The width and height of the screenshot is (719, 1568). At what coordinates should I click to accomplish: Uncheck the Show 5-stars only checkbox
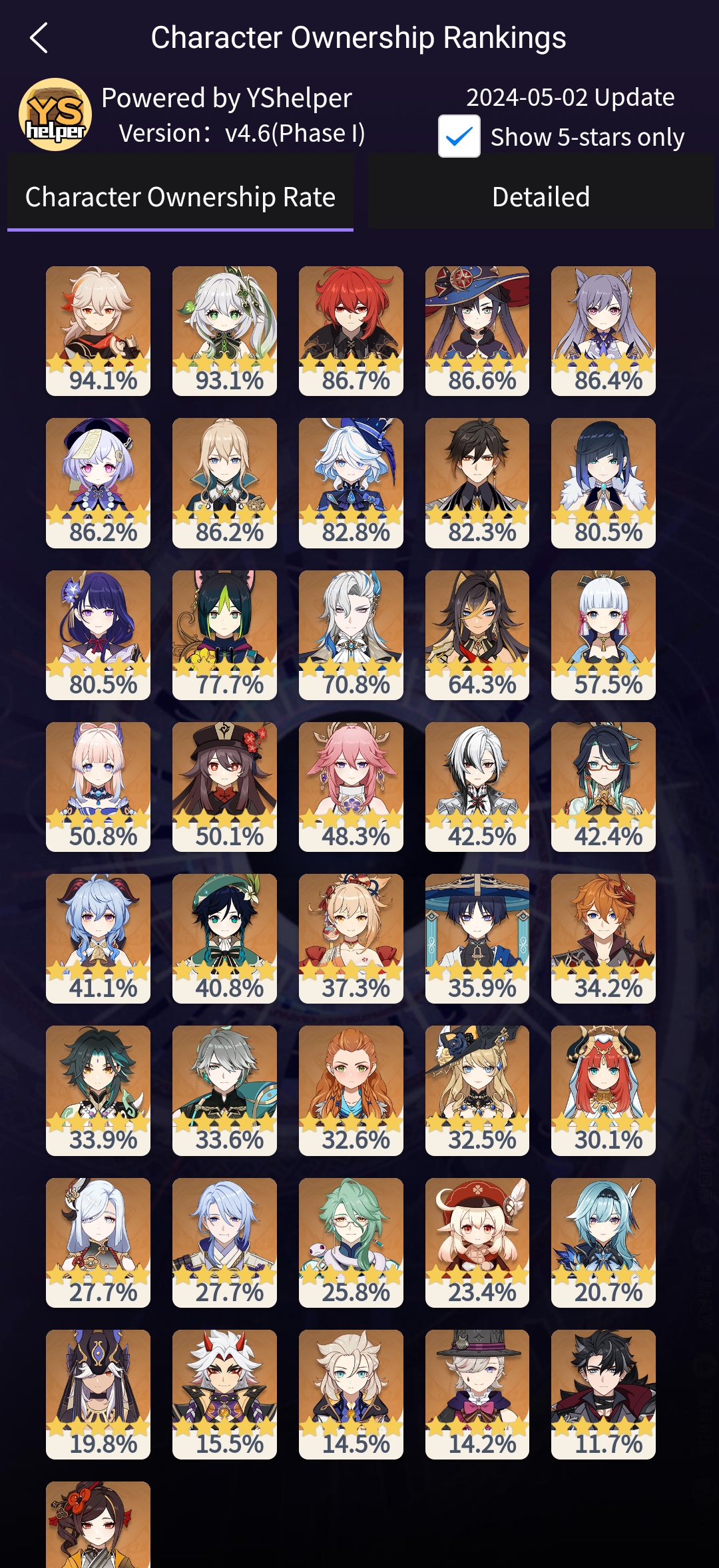pos(459,136)
